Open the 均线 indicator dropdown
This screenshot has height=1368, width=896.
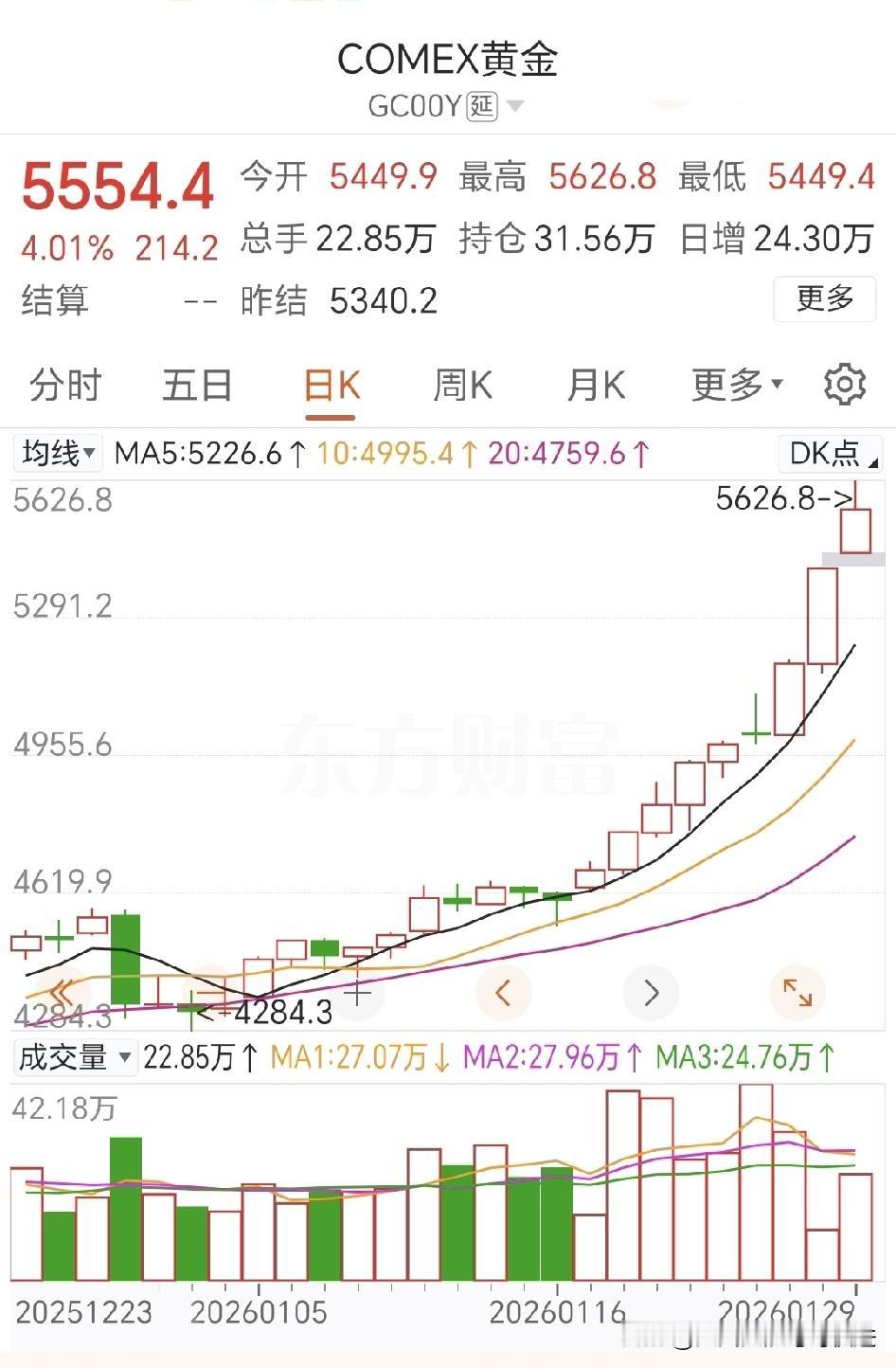point(60,454)
